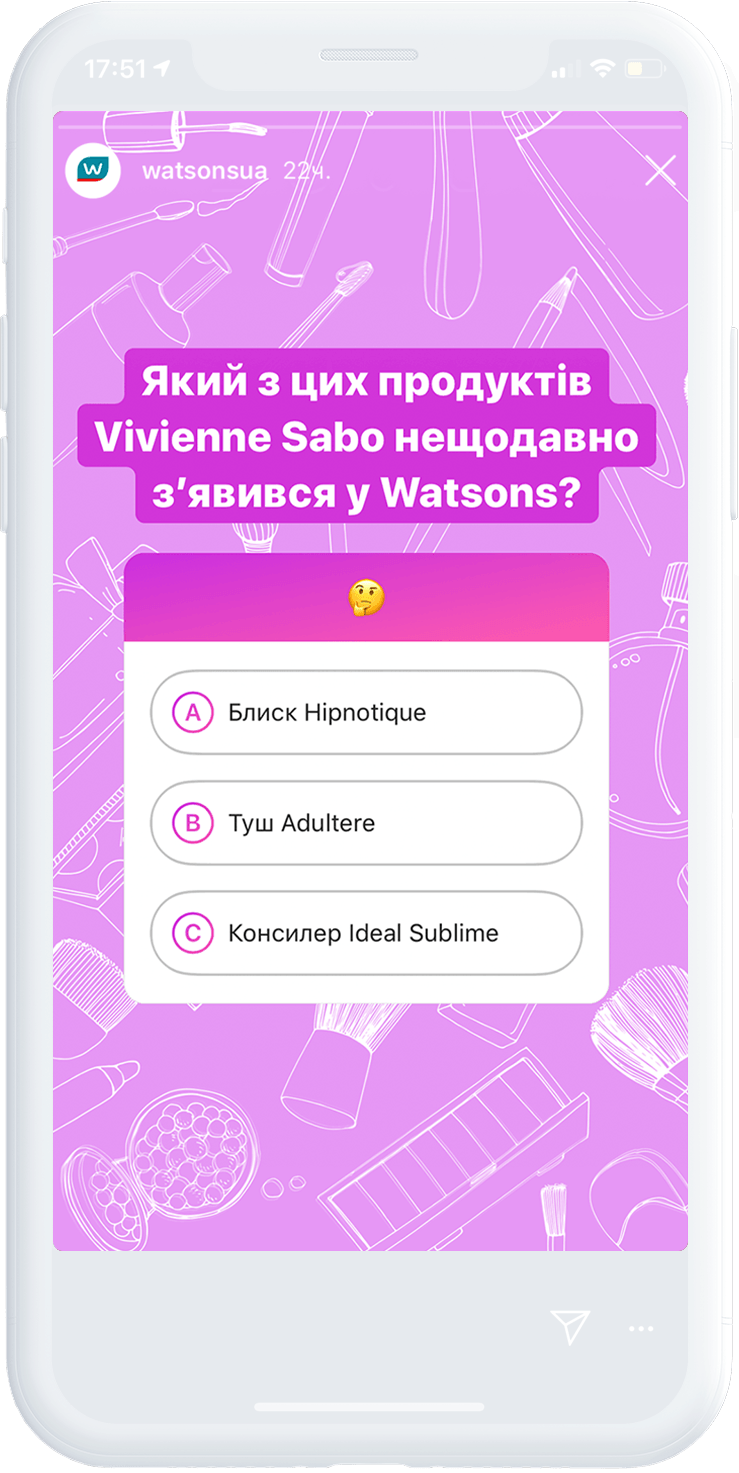Share the story via the paper plane icon
This screenshot has height=1473, width=739.
571,1327
